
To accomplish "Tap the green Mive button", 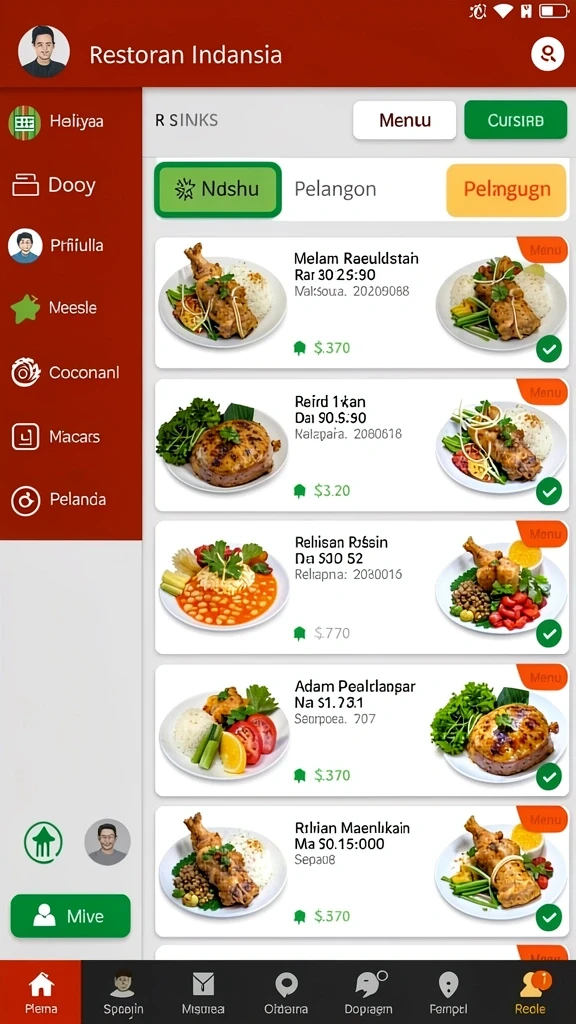I will tap(71, 916).
